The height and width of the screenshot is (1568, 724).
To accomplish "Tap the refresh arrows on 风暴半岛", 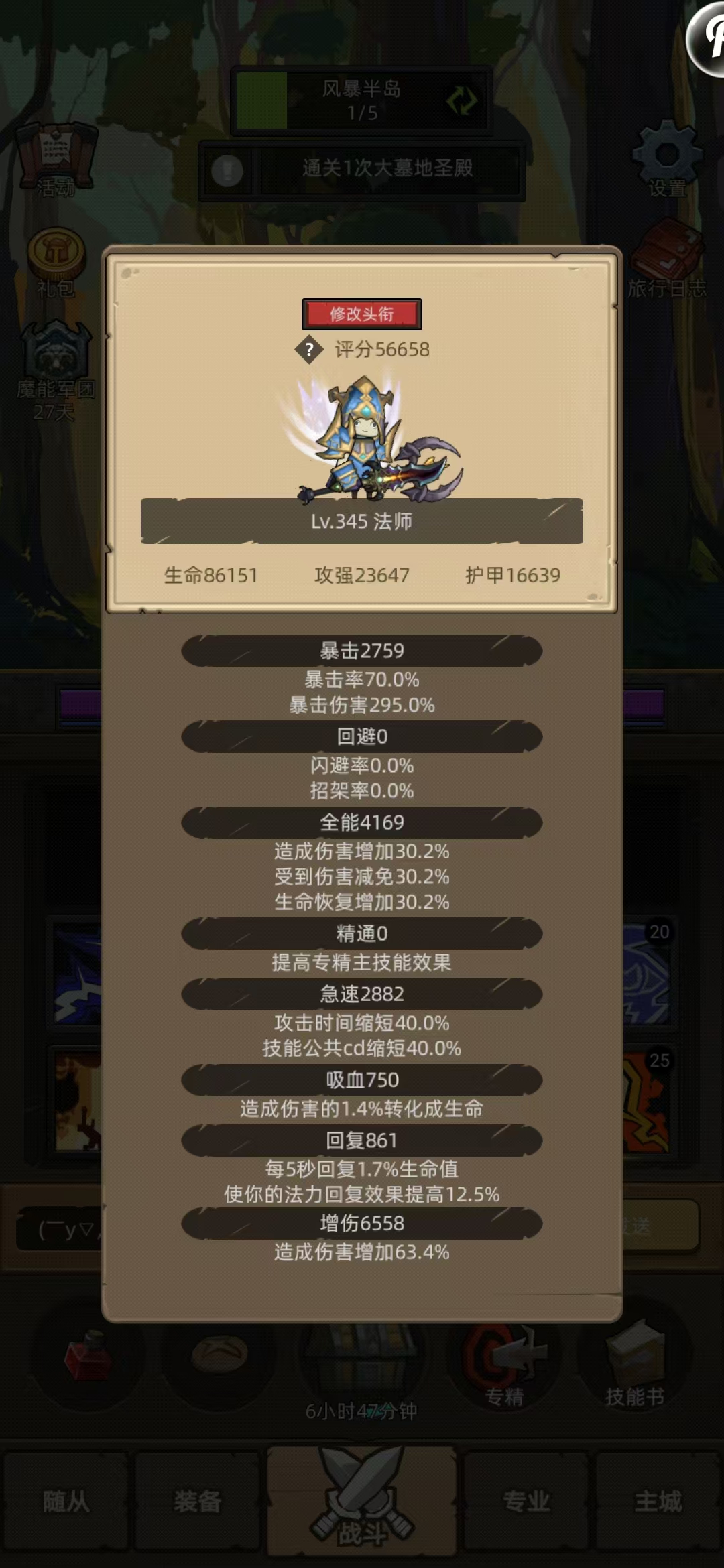I will pyautogui.click(x=462, y=101).
